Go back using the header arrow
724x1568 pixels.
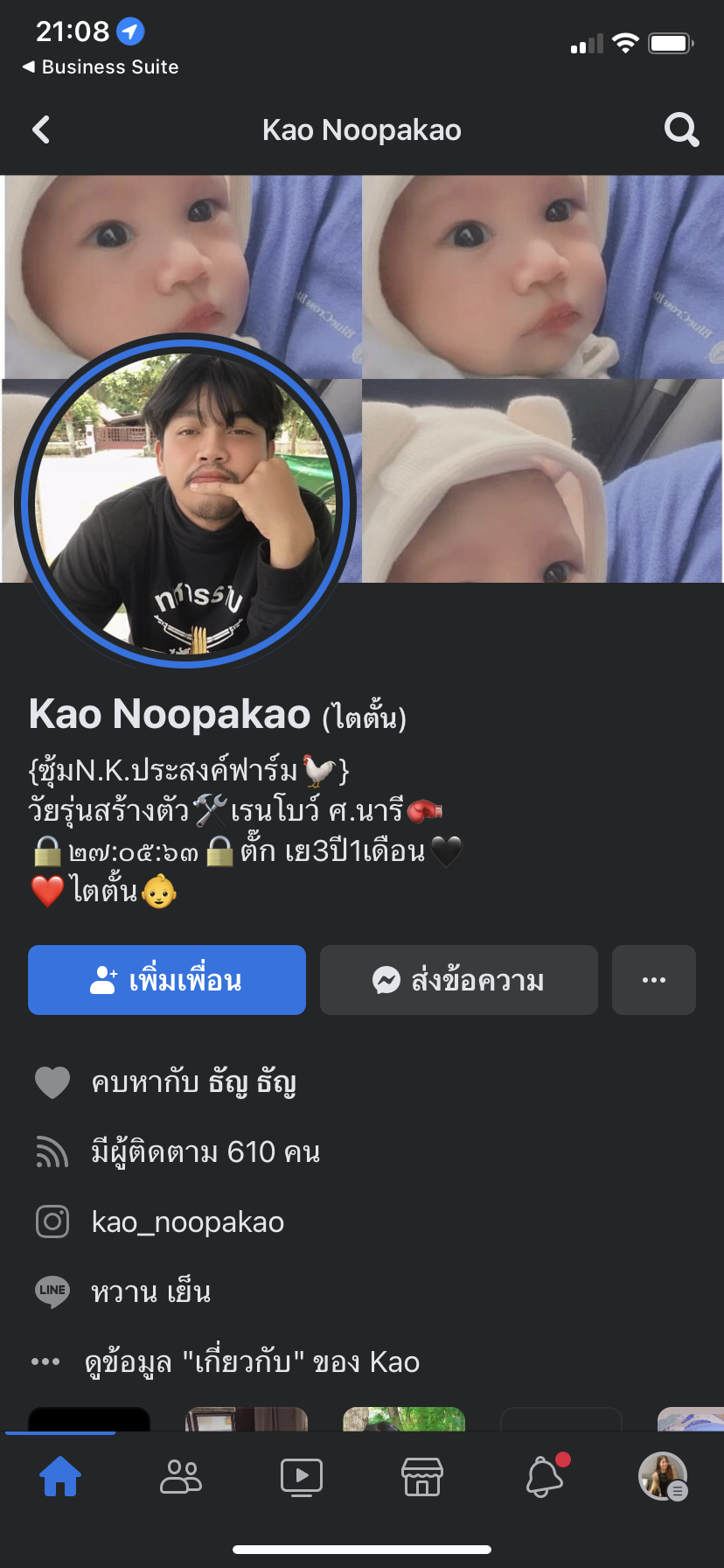pyautogui.click(x=41, y=130)
